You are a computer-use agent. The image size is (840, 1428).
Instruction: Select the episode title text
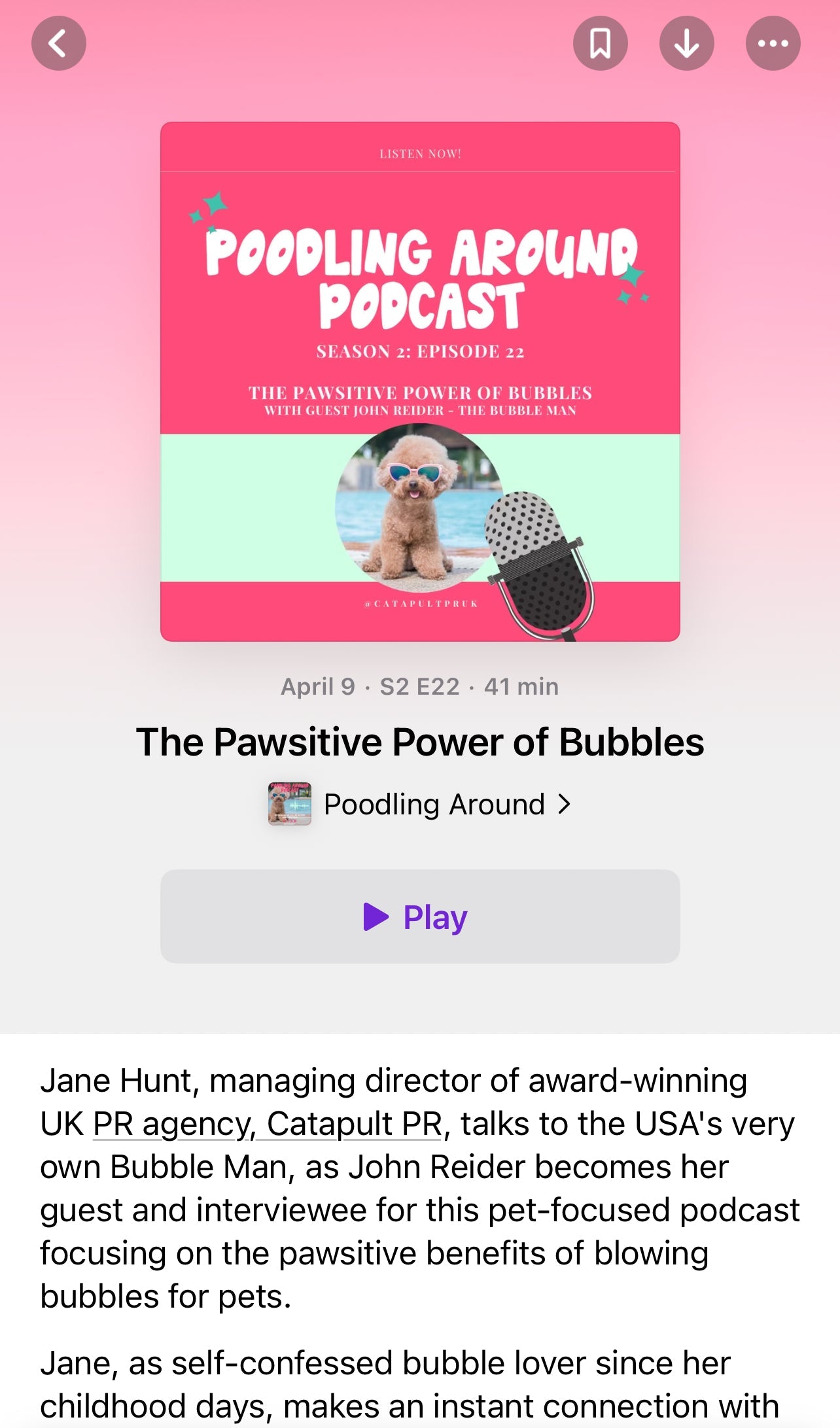pyautogui.click(x=420, y=742)
